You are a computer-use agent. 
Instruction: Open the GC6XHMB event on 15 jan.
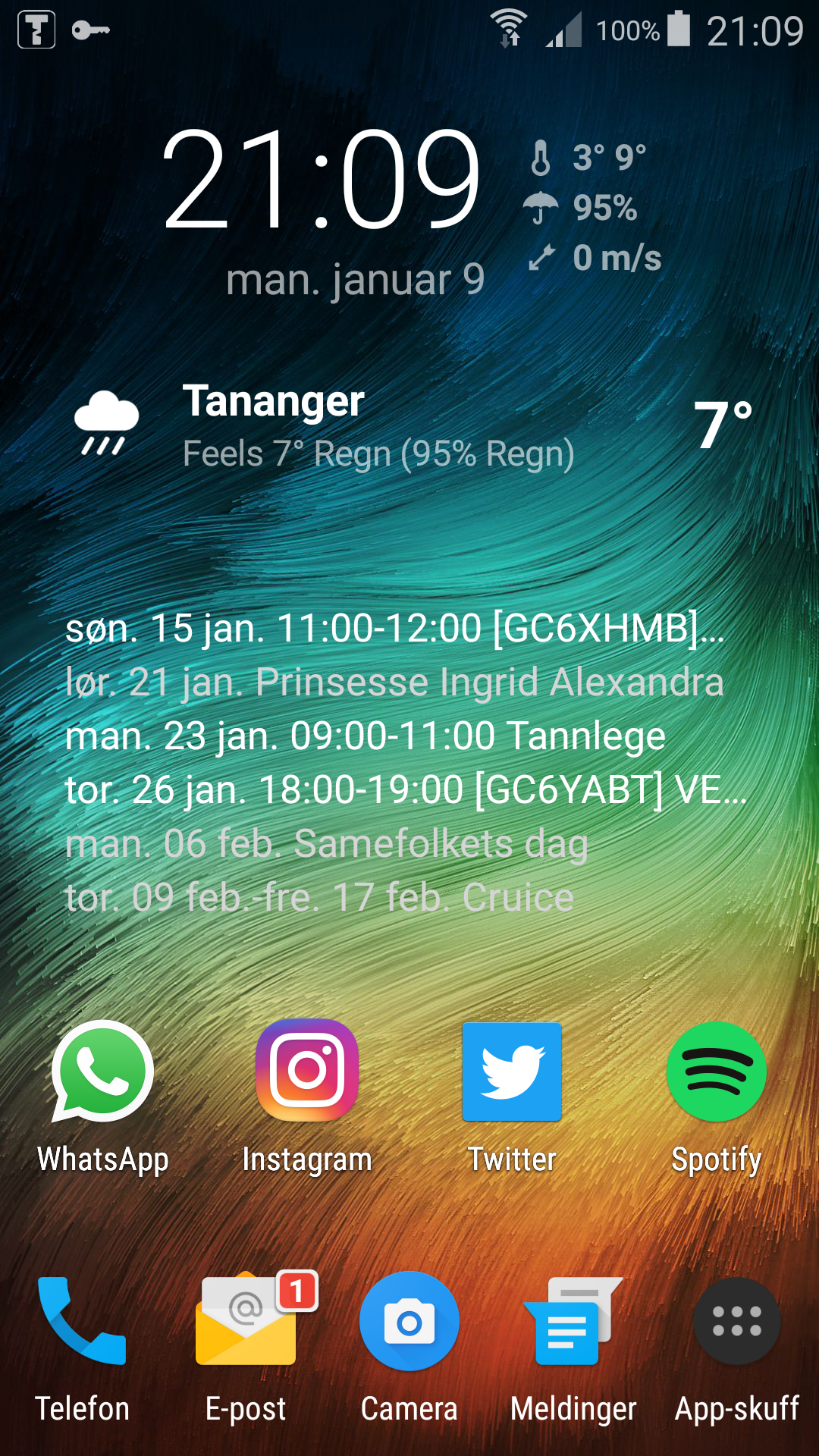pos(394,629)
